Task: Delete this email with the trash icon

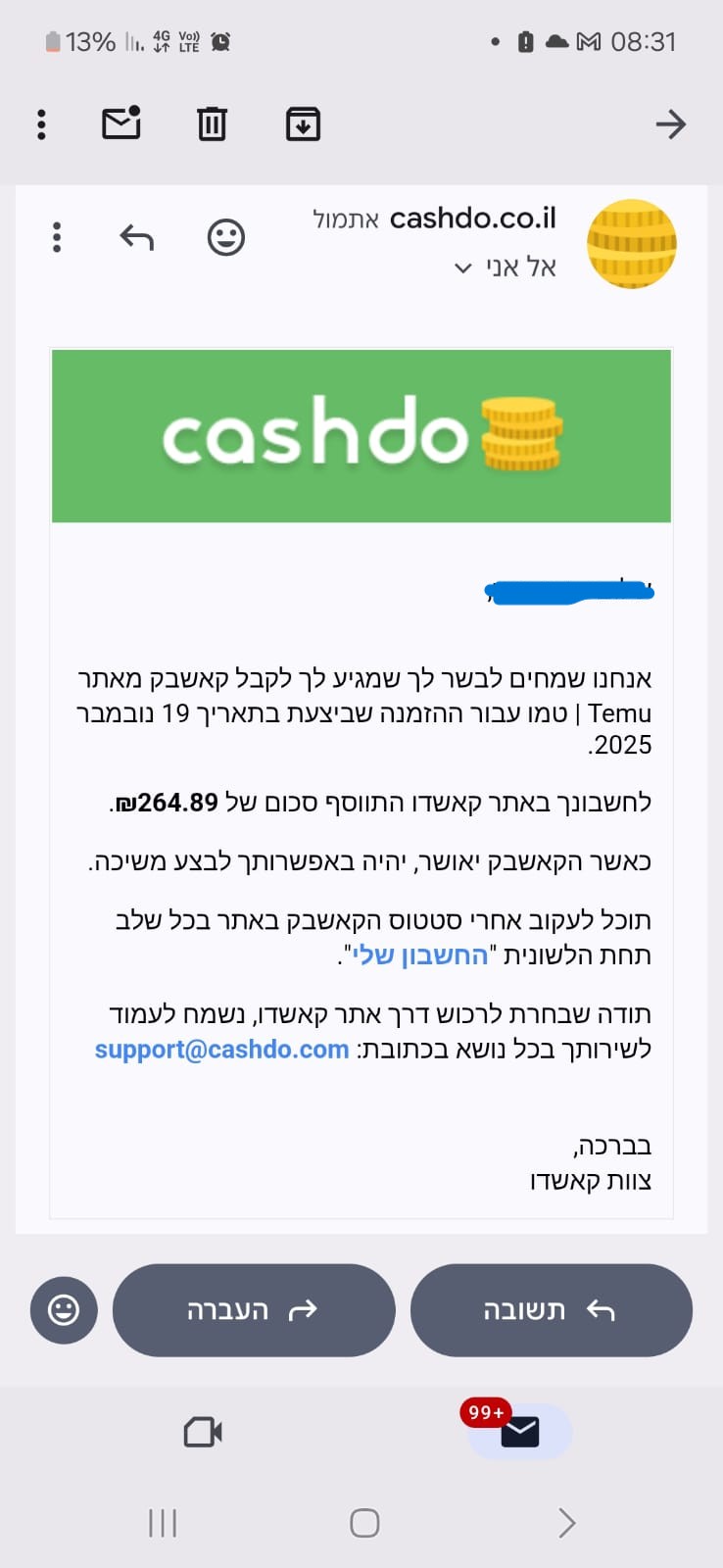Action: (212, 124)
